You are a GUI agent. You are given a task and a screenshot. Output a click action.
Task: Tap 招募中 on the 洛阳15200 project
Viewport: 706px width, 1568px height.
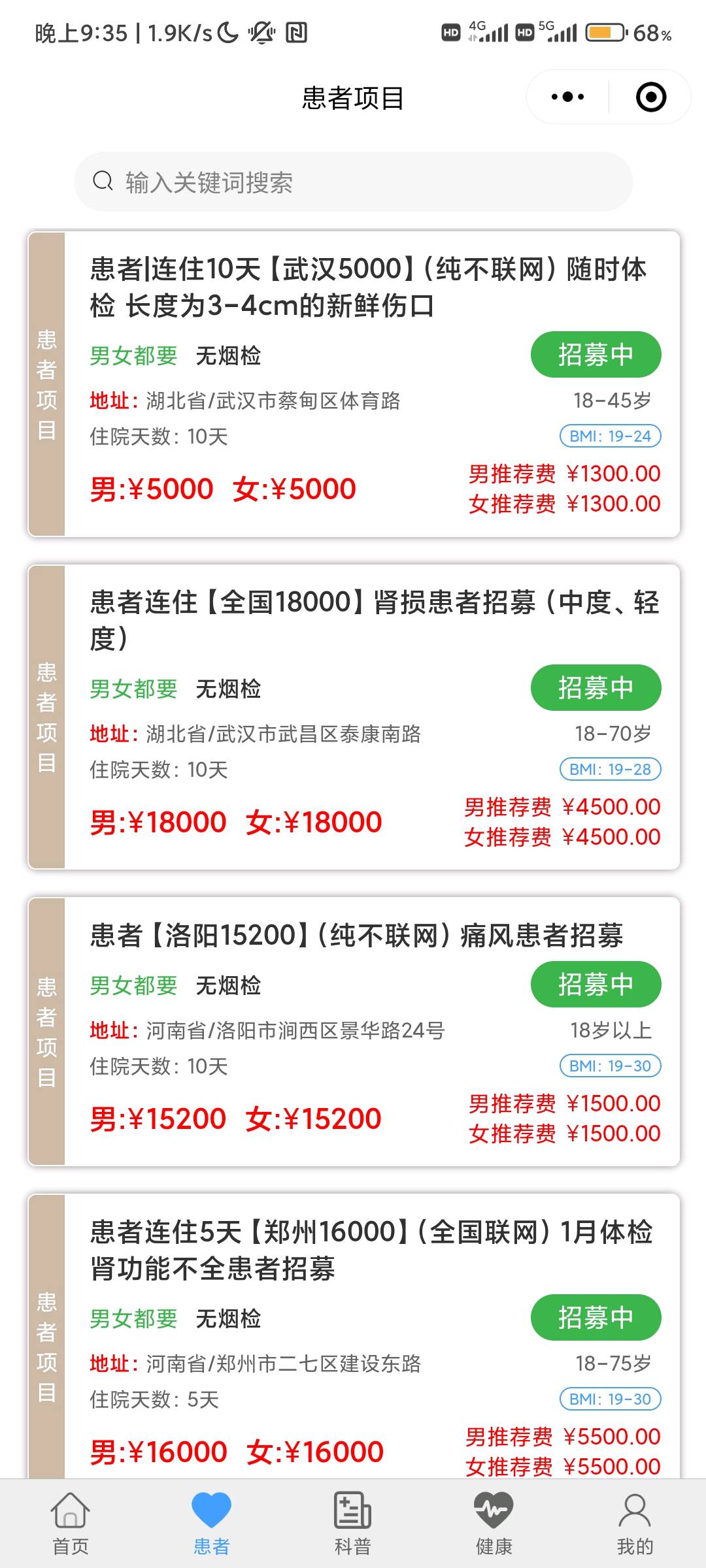pos(596,984)
